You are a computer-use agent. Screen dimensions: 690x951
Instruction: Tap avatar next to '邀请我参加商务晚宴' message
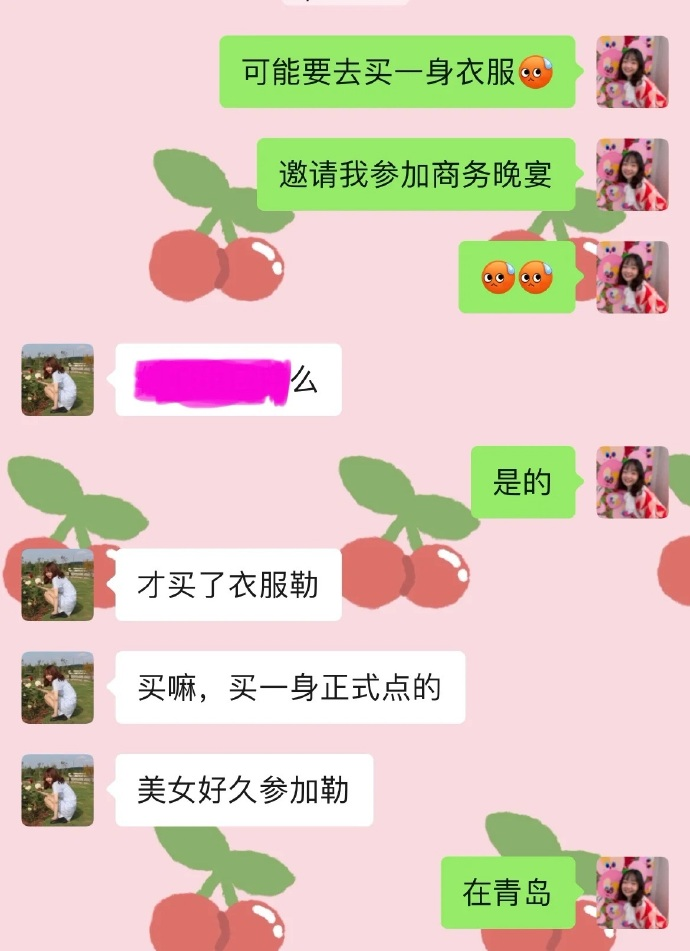tap(632, 174)
